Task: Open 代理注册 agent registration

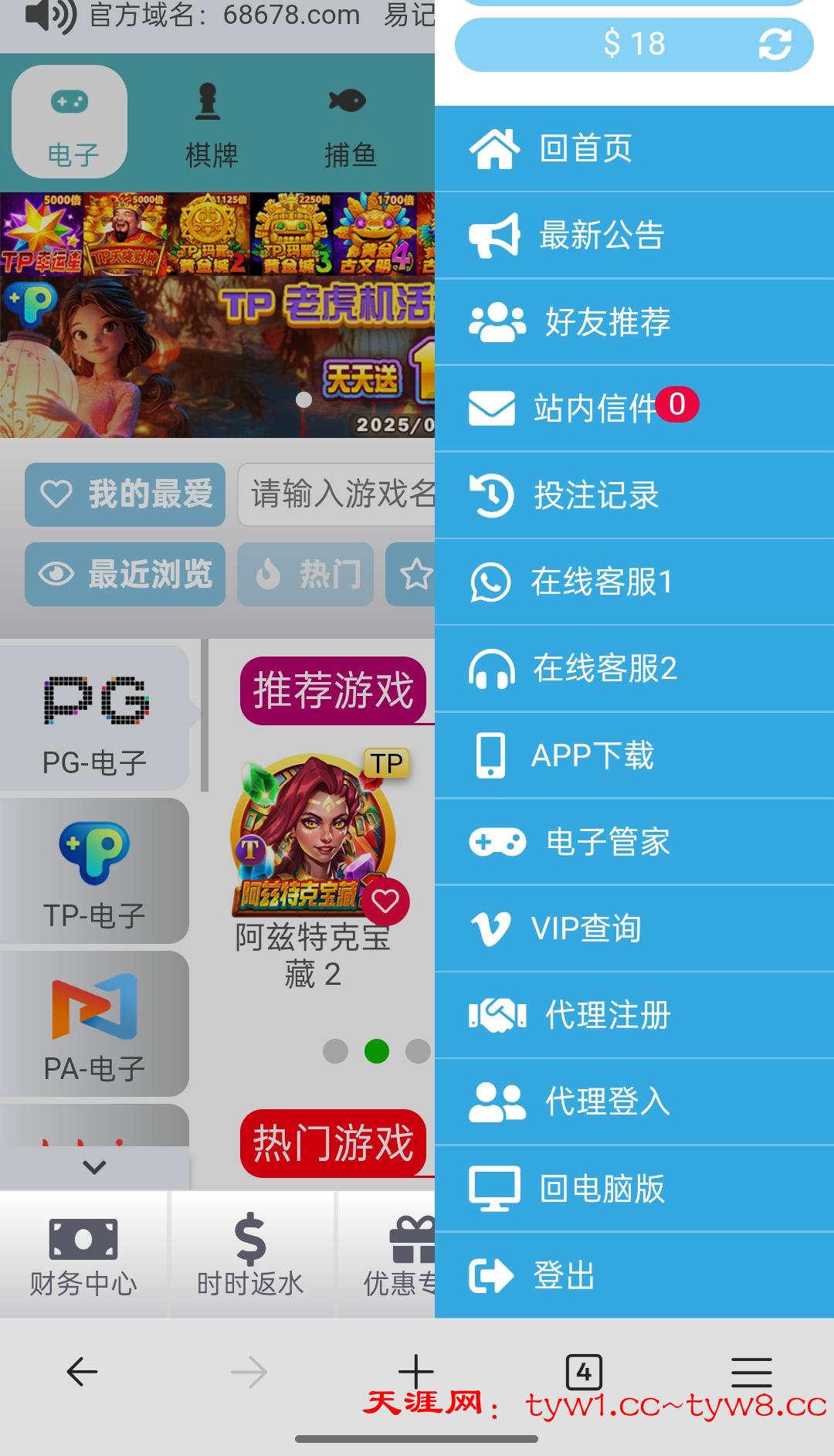Action: (606, 1015)
